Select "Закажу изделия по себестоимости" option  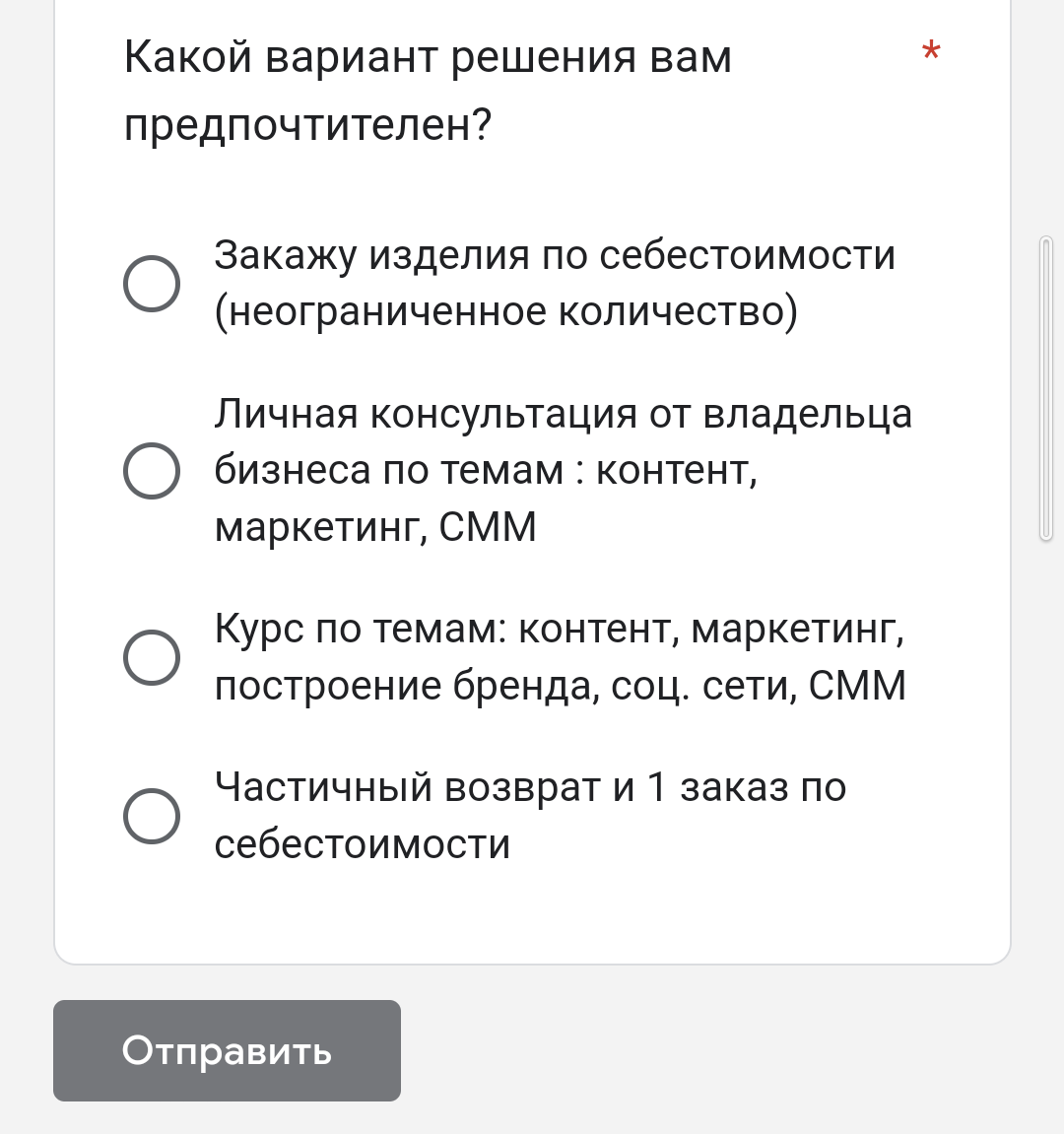point(152,284)
